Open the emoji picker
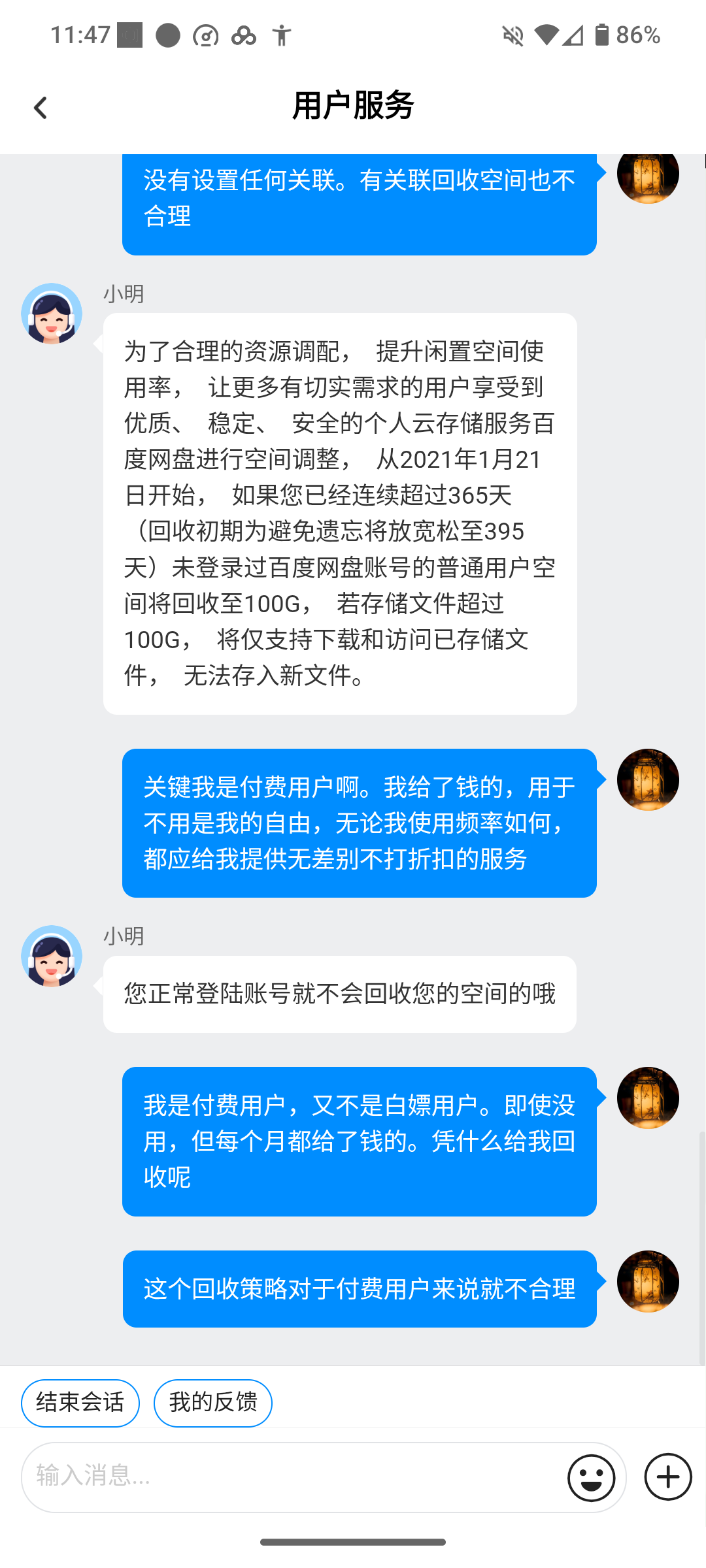The width and height of the screenshot is (706, 1568). coord(591,1477)
